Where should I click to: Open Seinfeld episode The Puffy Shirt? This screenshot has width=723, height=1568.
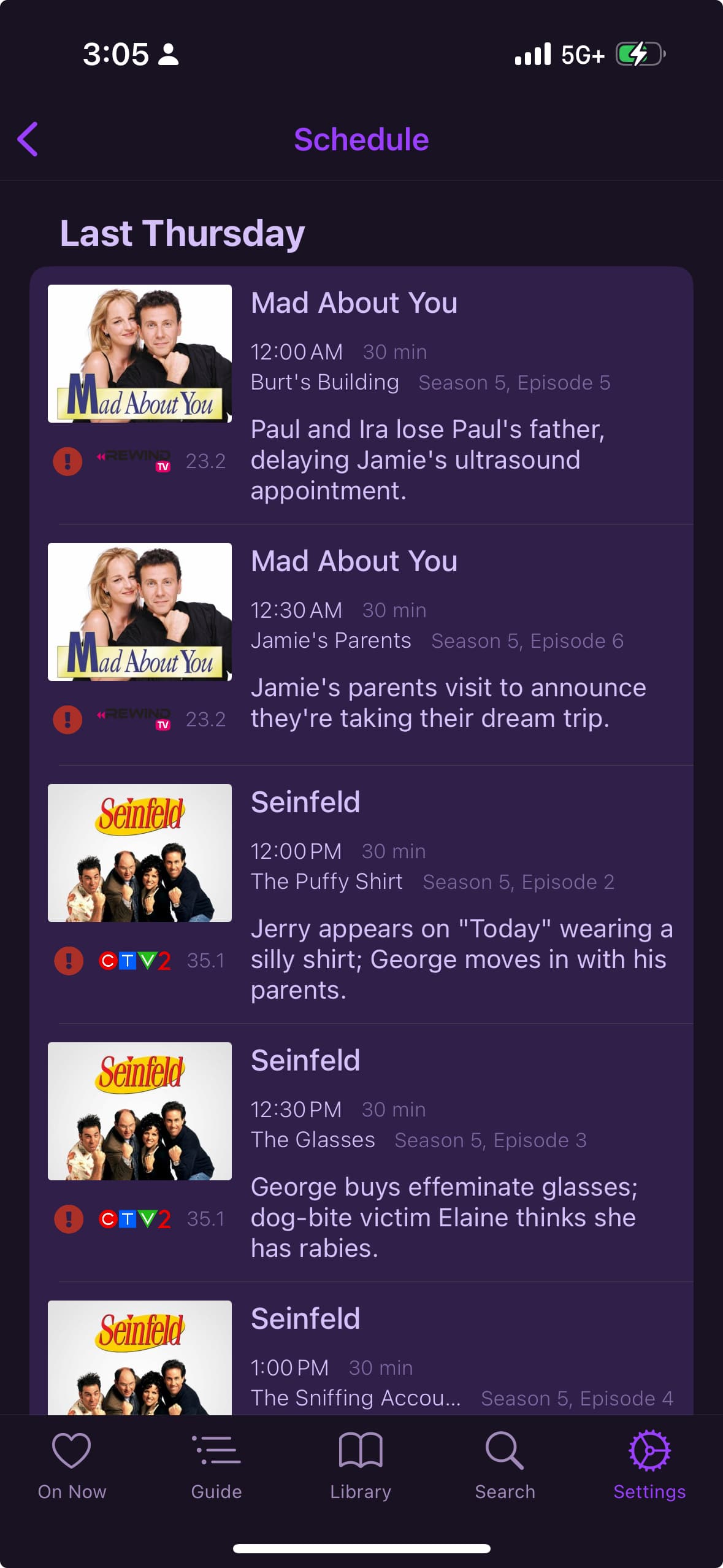[362, 894]
